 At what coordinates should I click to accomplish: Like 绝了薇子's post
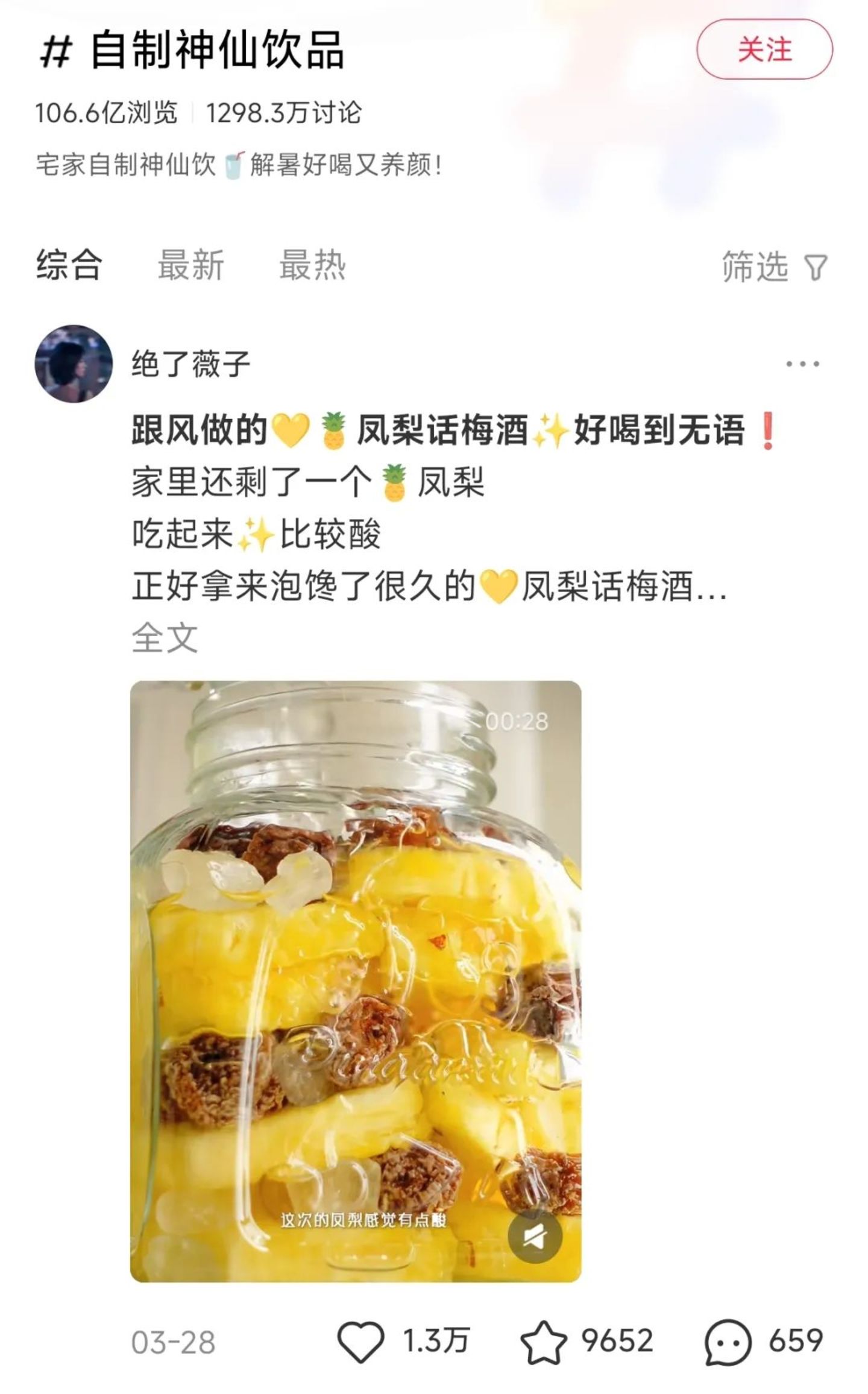point(360,1342)
